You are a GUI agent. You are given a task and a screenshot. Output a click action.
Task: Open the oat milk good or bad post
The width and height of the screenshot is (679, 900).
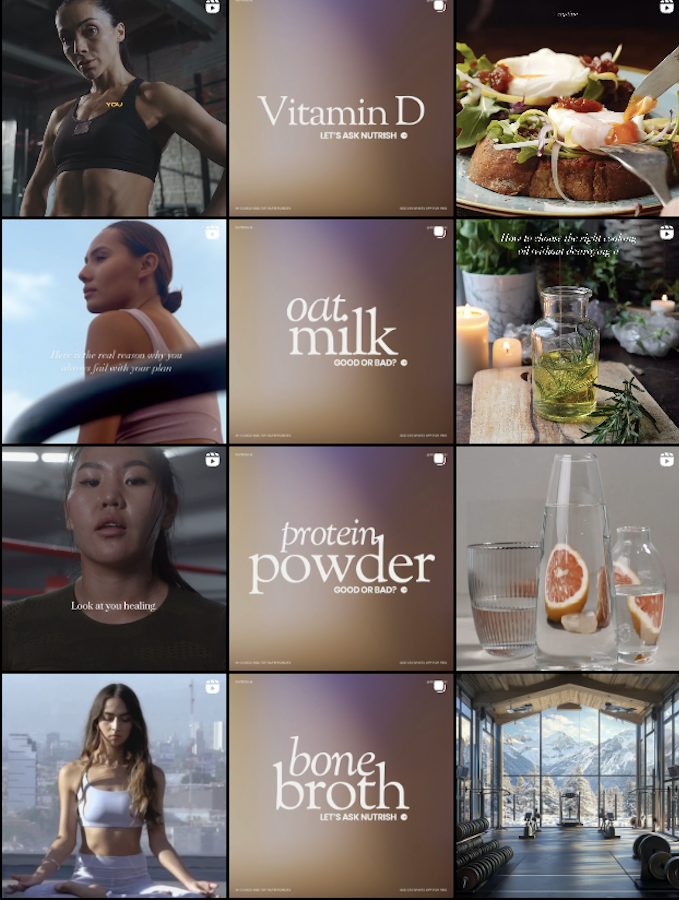(x=340, y=331)
